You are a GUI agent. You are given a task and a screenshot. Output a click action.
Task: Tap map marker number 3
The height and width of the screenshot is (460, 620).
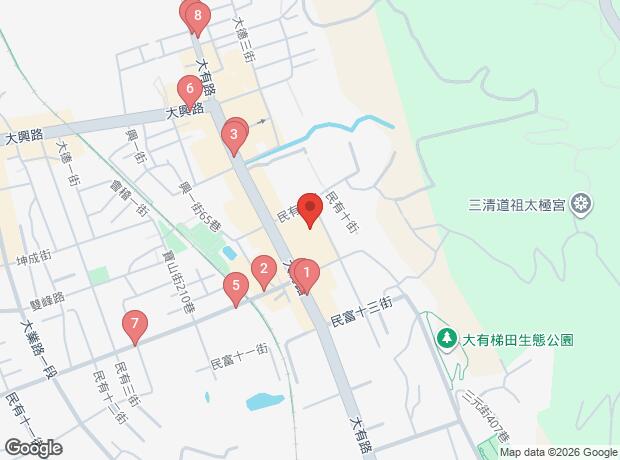(234, 134)
